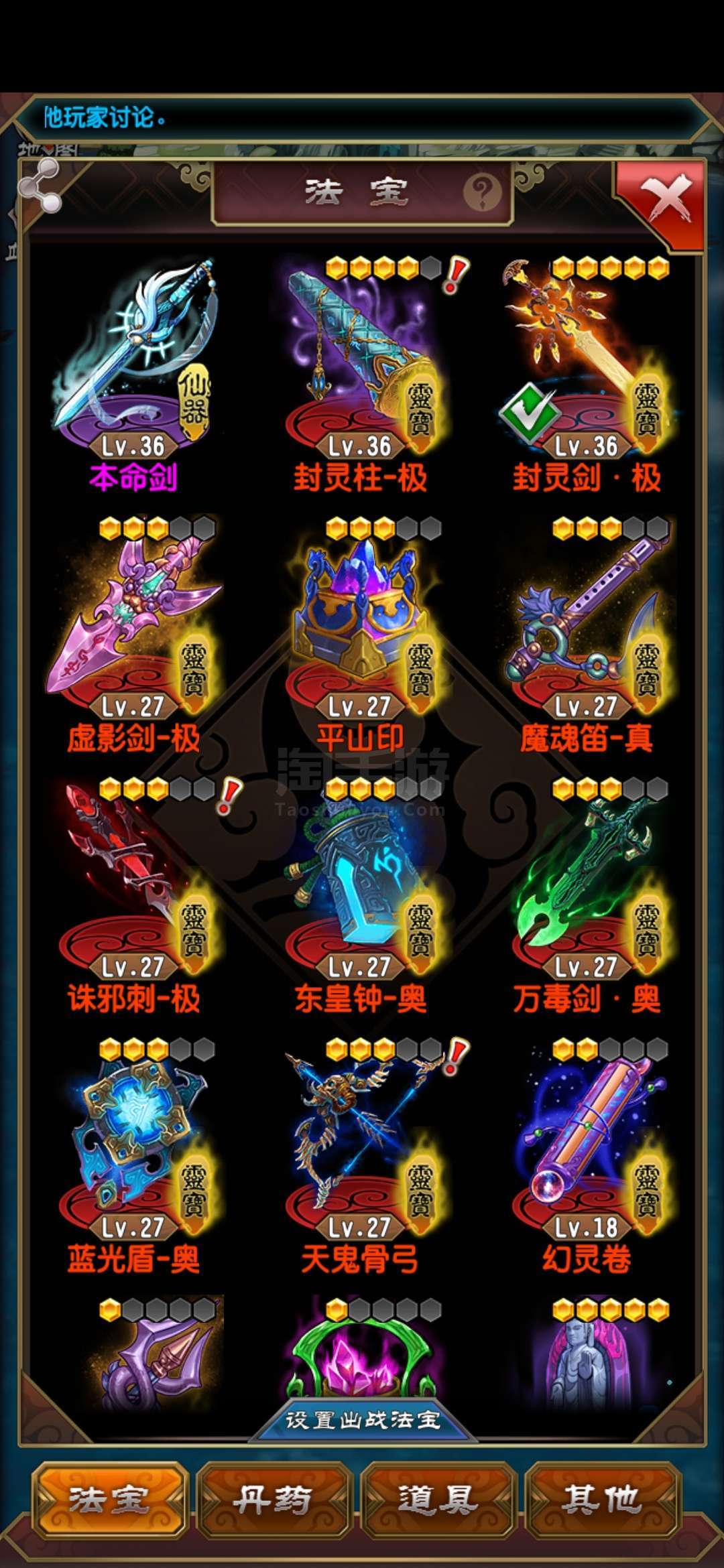Switch to the 丹药 tab

[273, 1500]
